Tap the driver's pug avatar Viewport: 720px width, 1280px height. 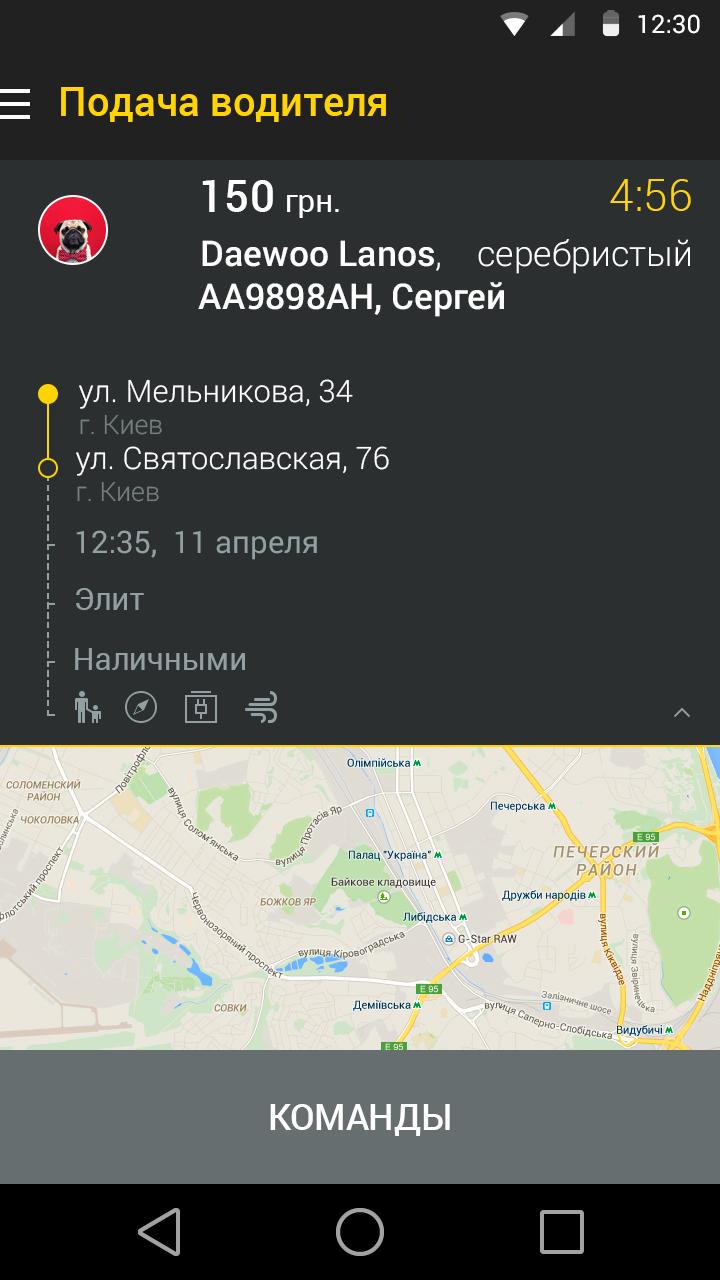pyautogui.click(x=73, y=230)
